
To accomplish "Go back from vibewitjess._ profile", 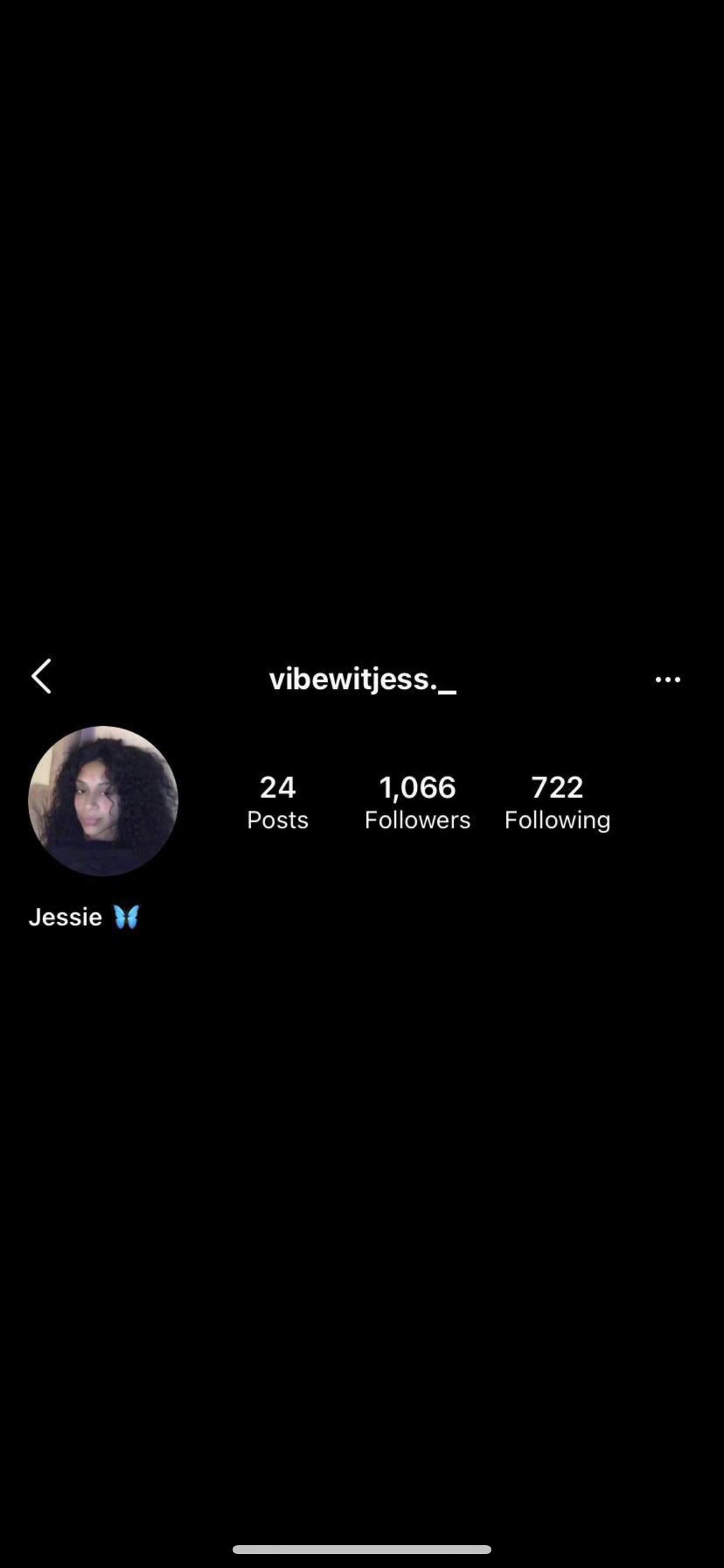I will point(41,677).
